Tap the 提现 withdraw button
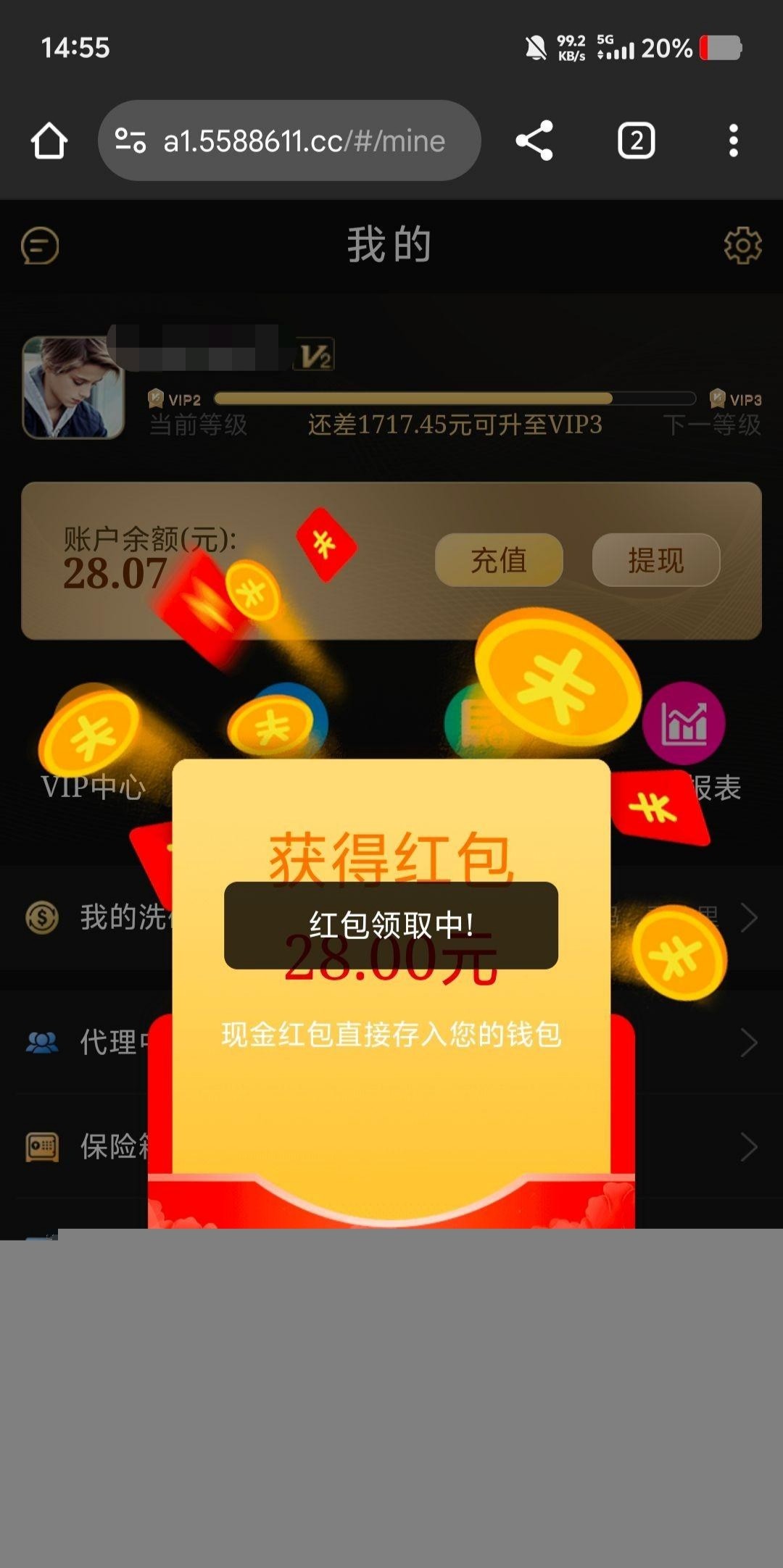The width and height of the screenshot is (783, 1568). 655,560
